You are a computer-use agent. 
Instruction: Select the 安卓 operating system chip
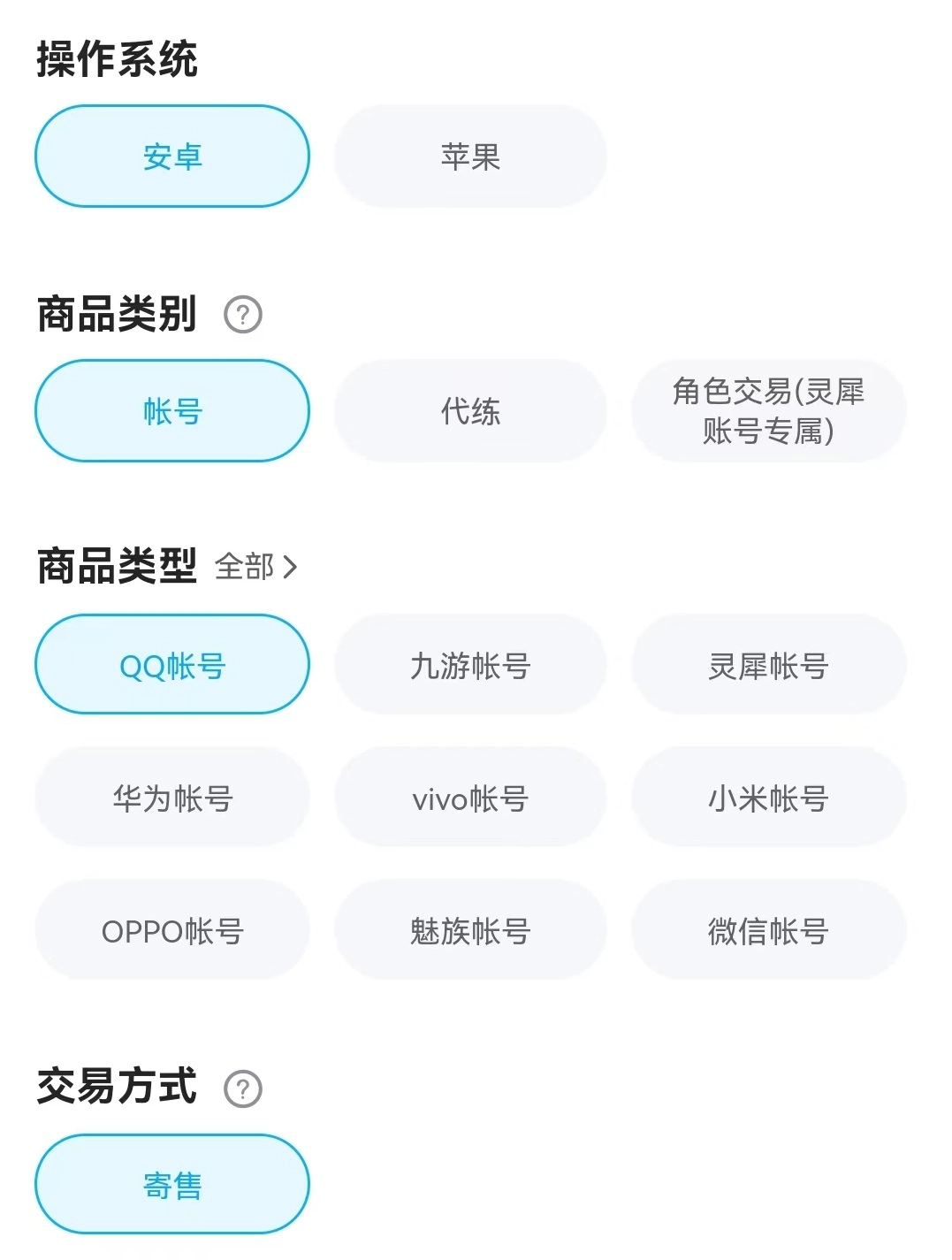coord(172,157)
